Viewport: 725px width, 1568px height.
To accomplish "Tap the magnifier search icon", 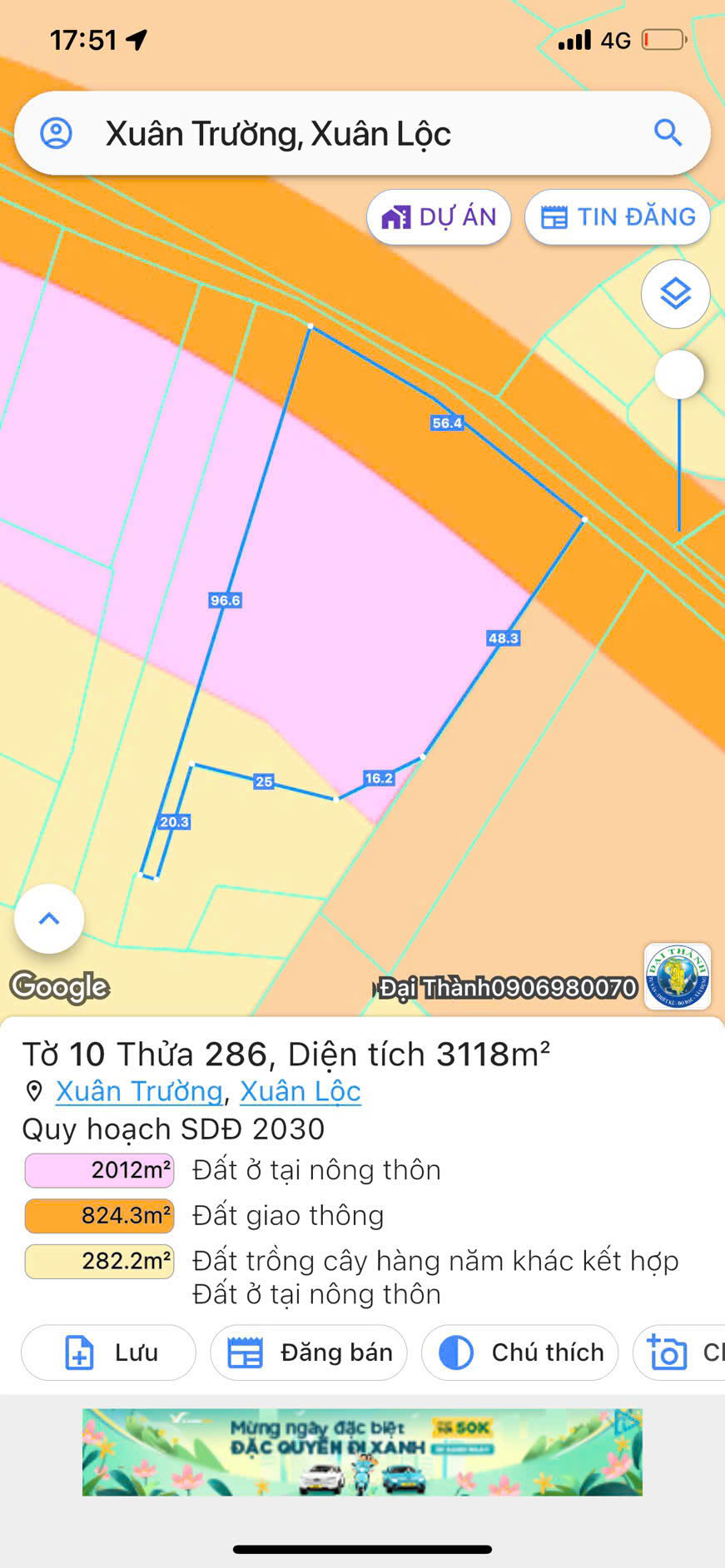I will [x=668, y=133].
